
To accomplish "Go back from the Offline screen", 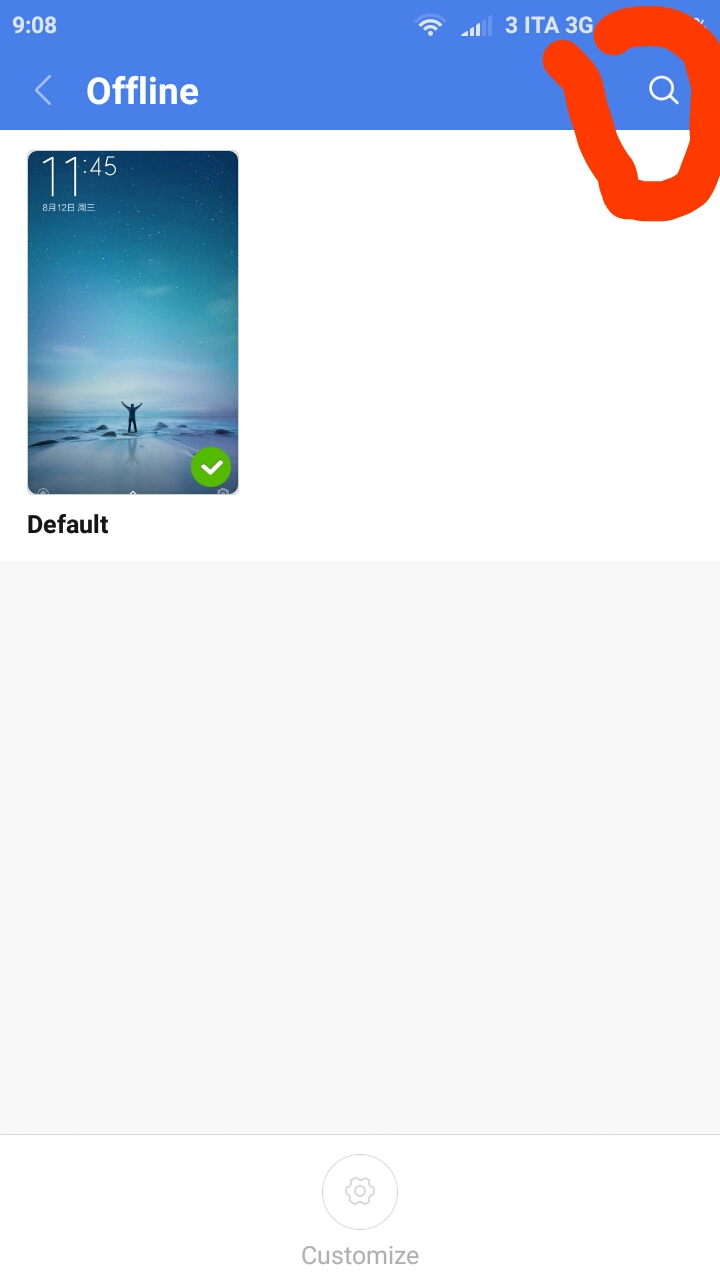I will click(x=43, y=91).
